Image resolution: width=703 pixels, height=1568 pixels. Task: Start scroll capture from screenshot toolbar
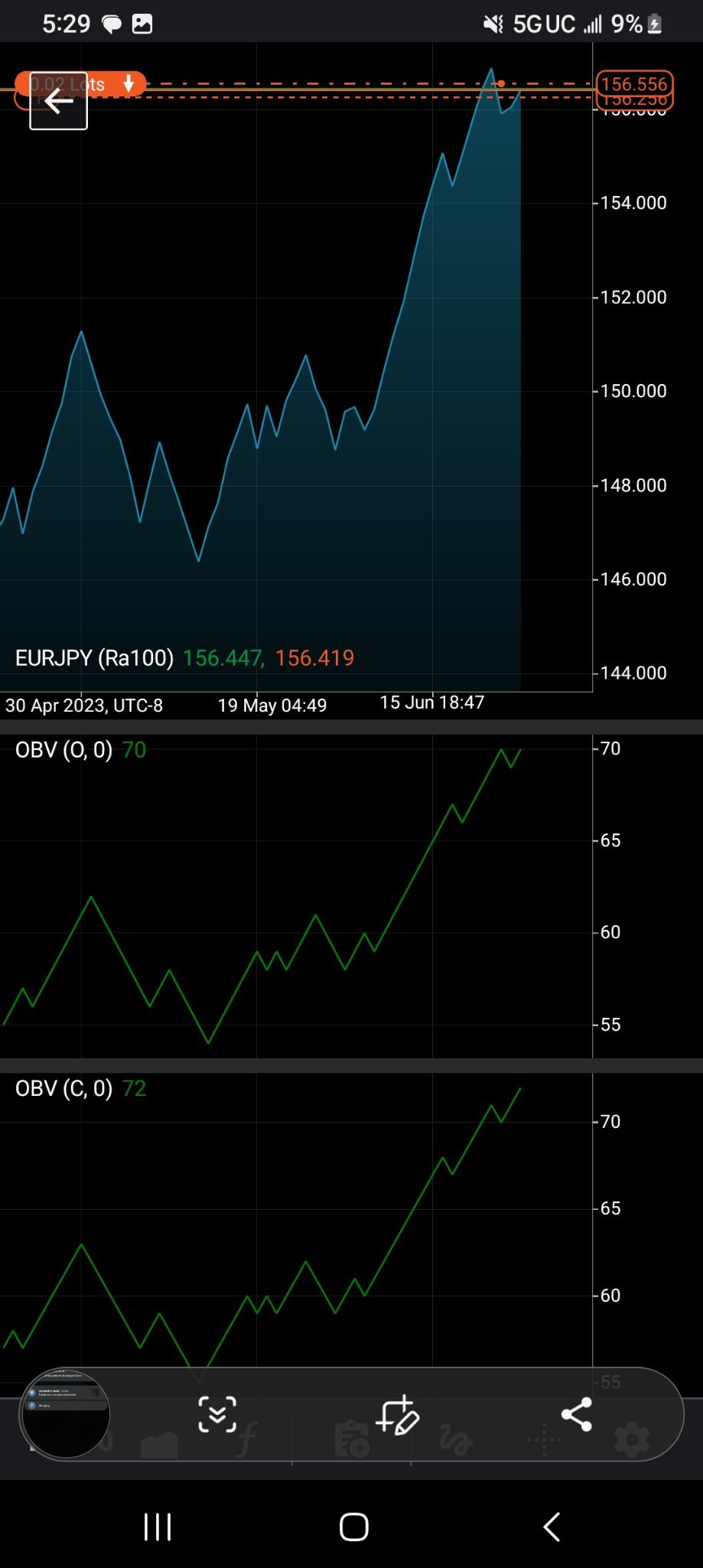[217, 1414]
